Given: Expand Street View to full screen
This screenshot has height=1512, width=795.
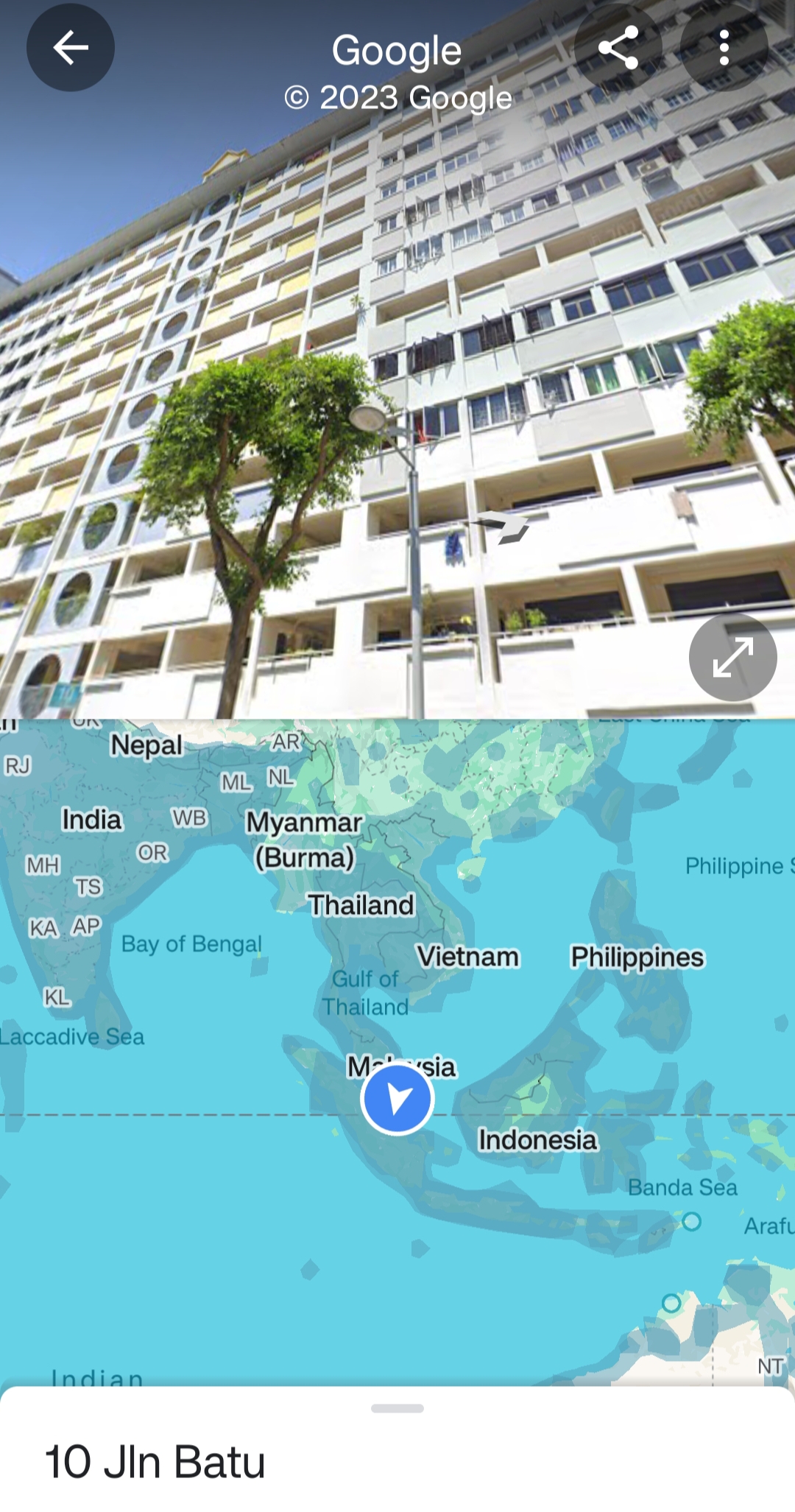Looking at the screenshot, I should point(732,657).
